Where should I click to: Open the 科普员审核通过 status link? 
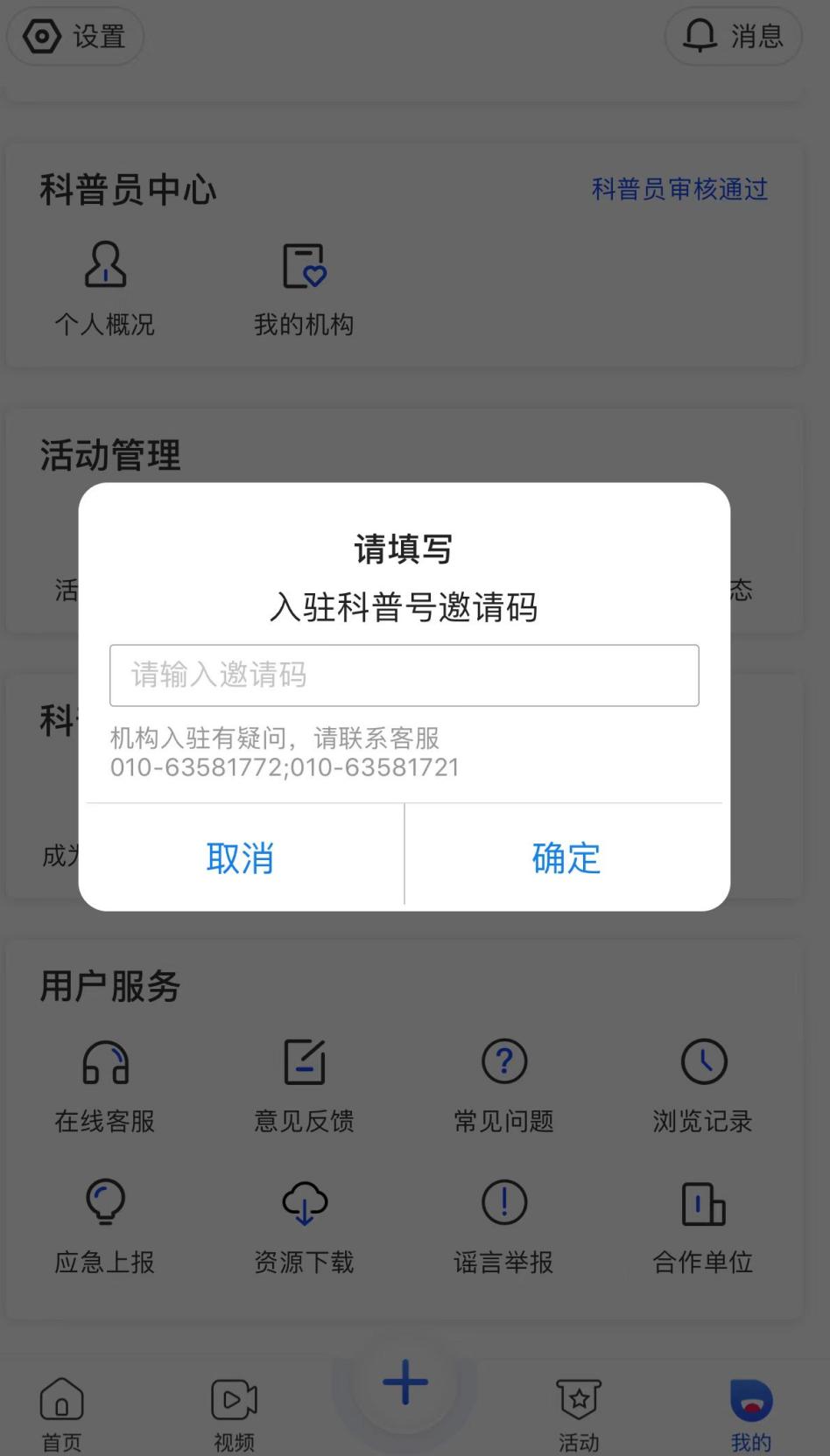(x=679, y=189)
